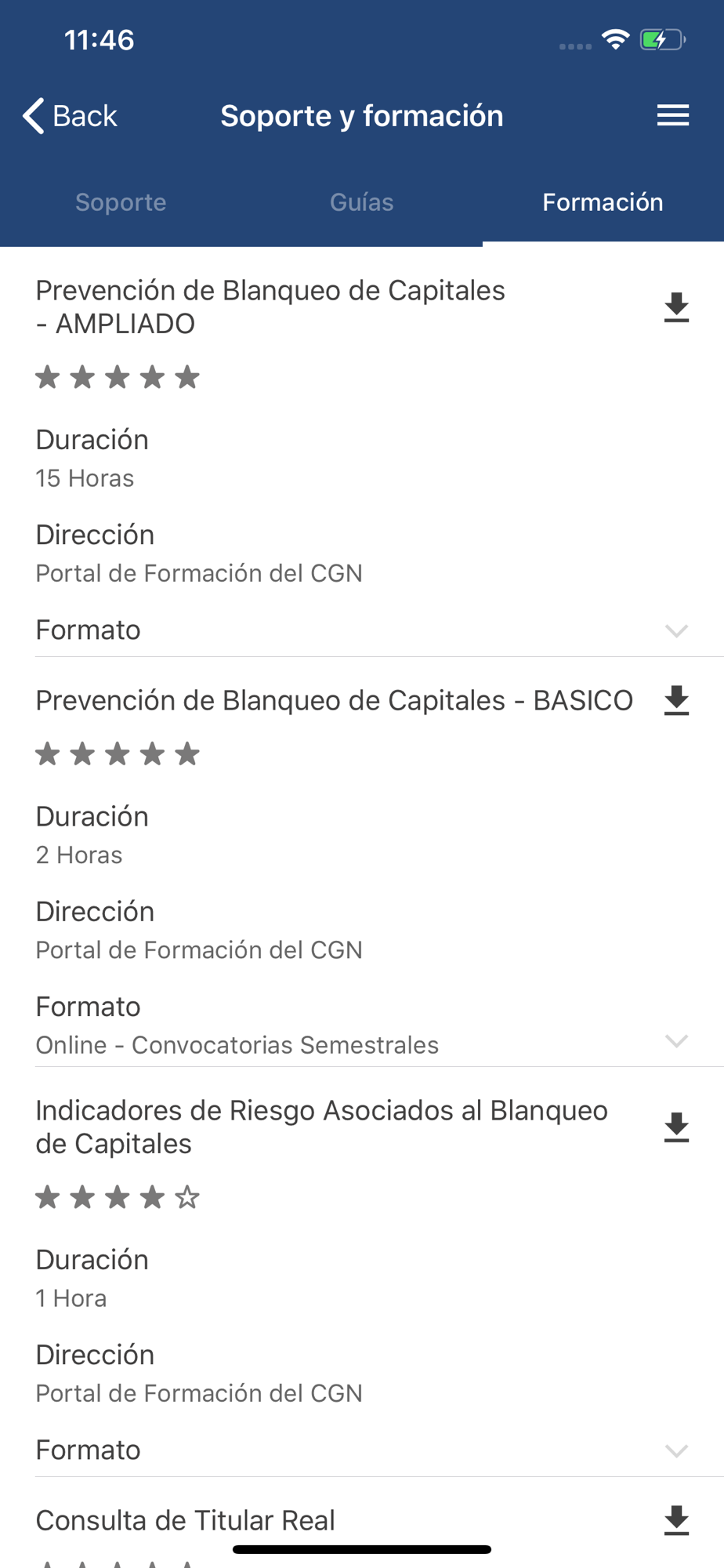The height and width of the screenshot is (1568, 724).
Task: Download Indicadores de Riesgo Asociados course
Action: (676, 1127)
